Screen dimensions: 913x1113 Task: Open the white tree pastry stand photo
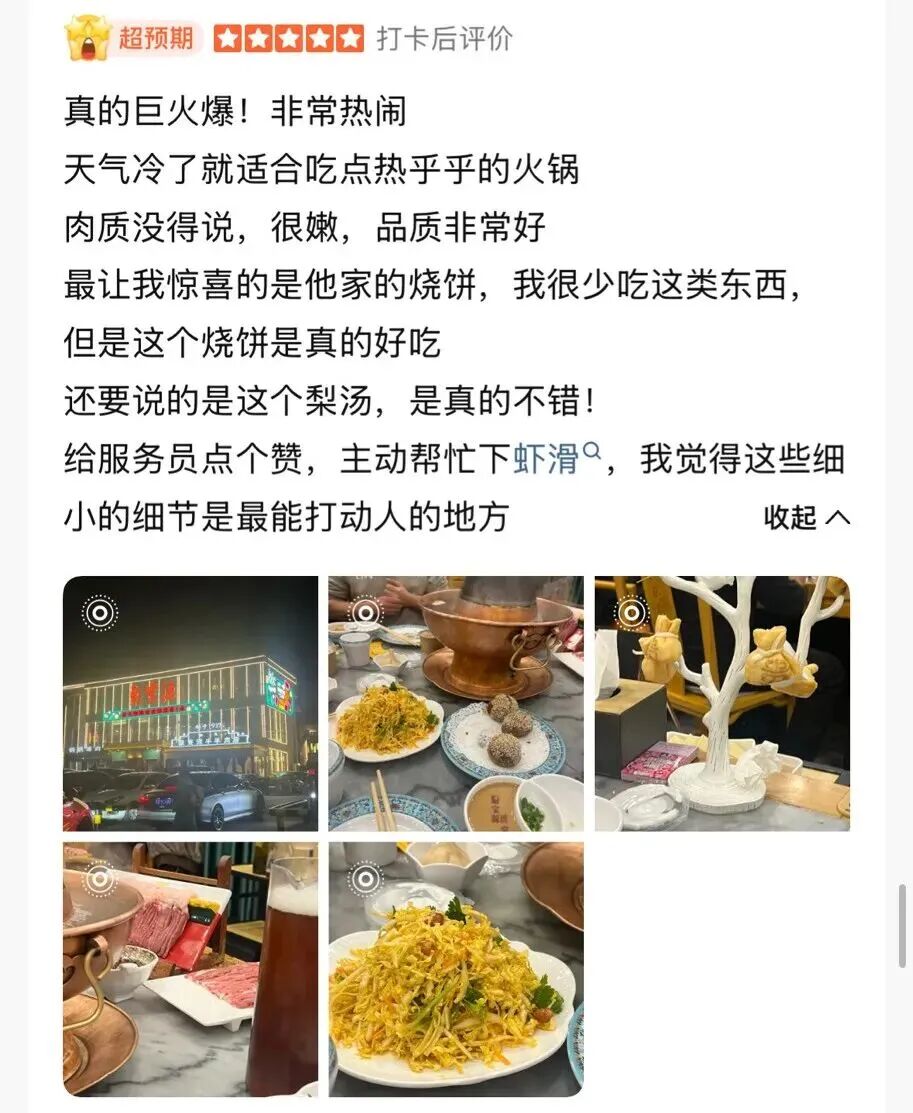point(722,703)
